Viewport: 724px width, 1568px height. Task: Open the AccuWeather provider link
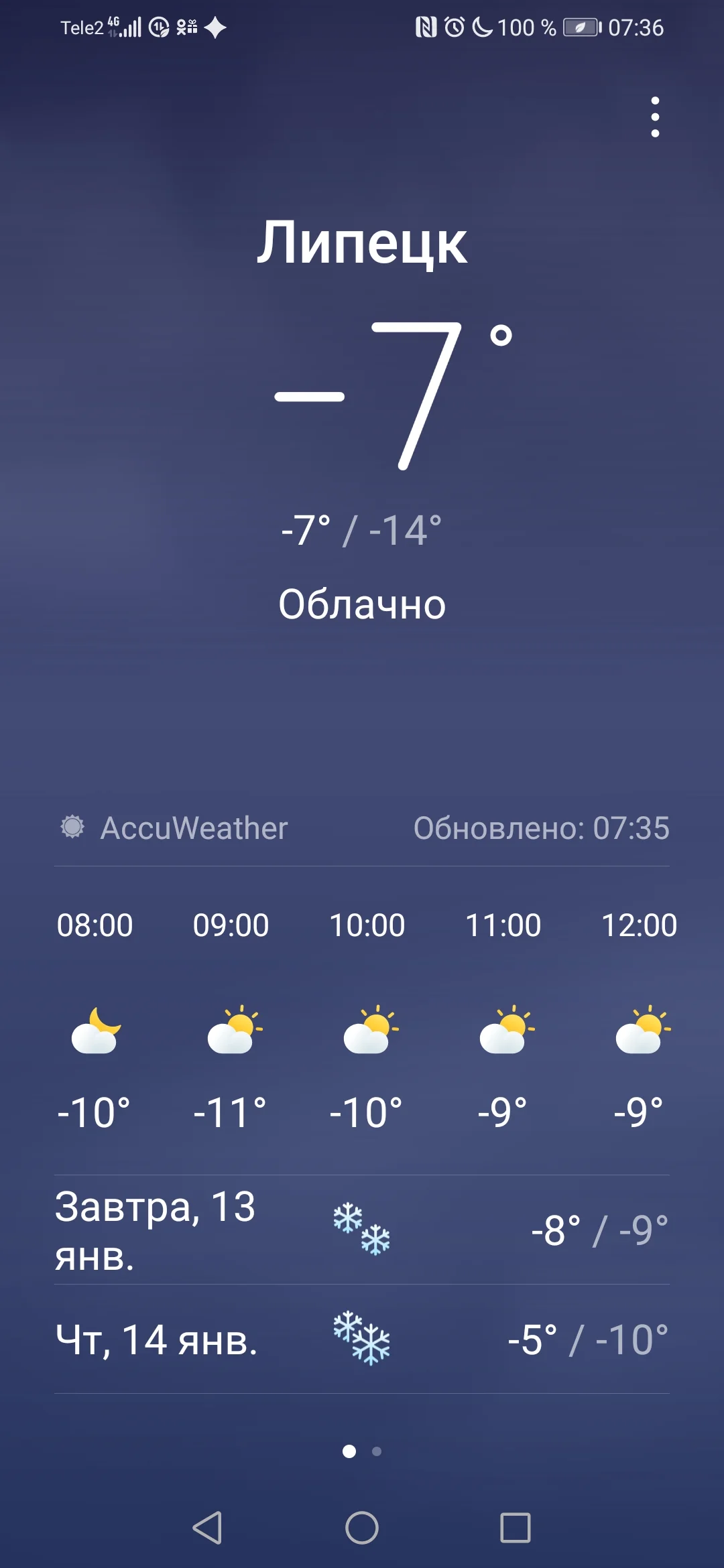[x=194, y=828]
